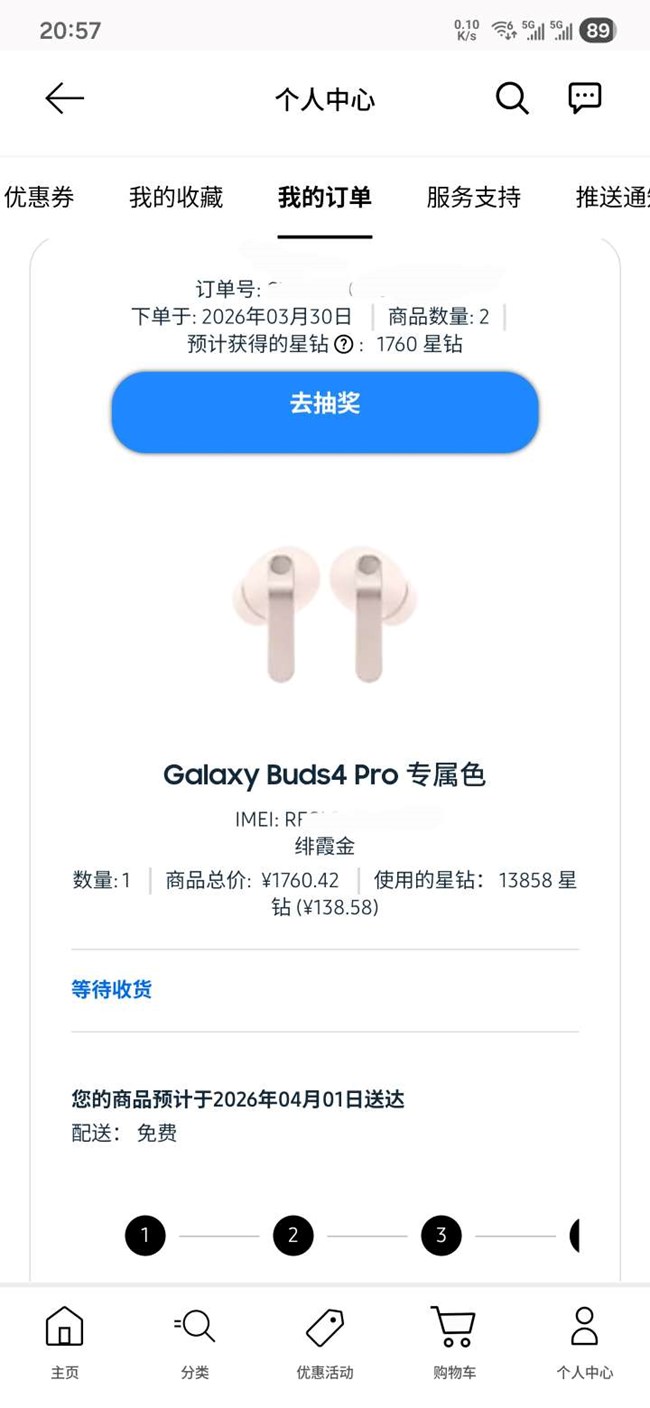Switch to the 服务支持 tab
Image resolution: width=650 pixels, height=1408 pixels.
click(x=474, y=197)
